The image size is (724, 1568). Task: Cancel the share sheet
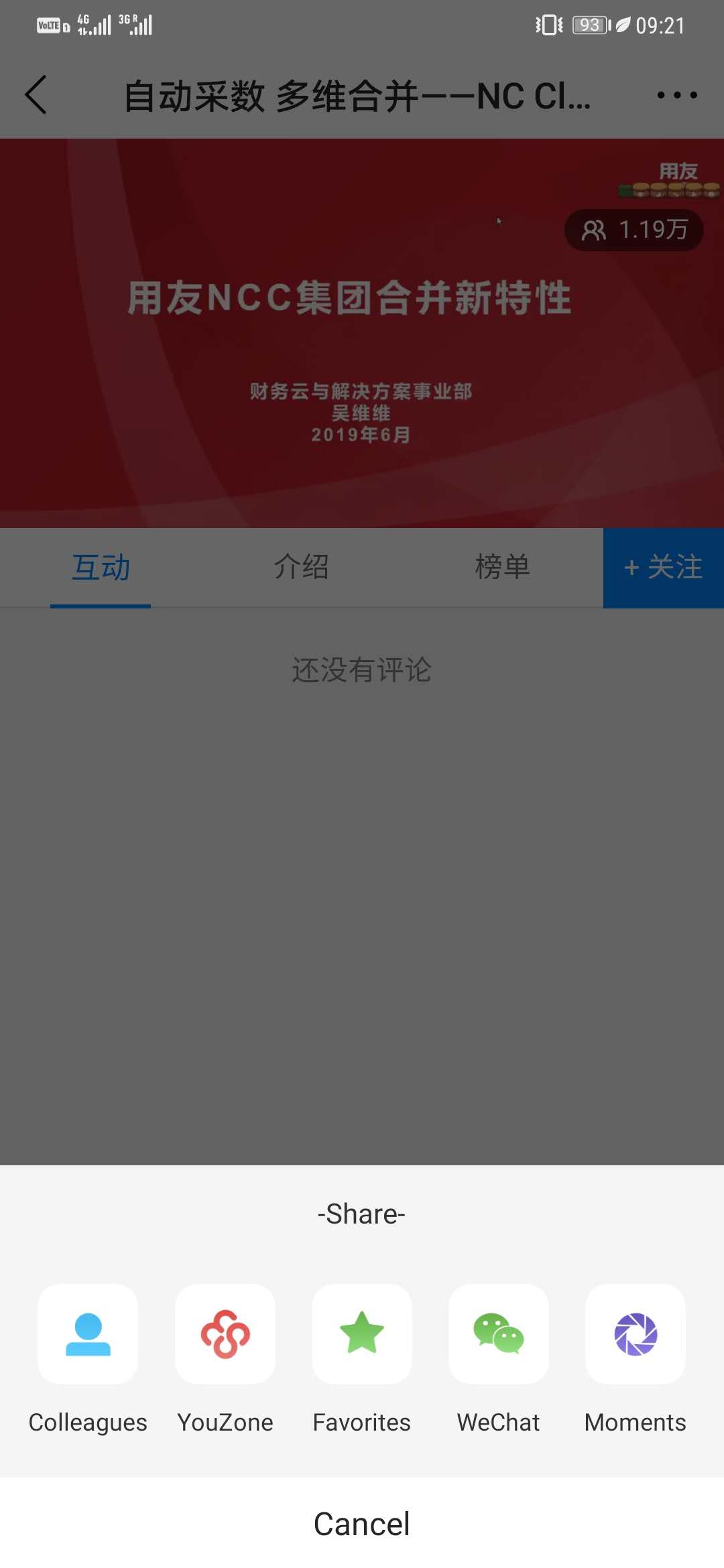[x=362, y=1524]
